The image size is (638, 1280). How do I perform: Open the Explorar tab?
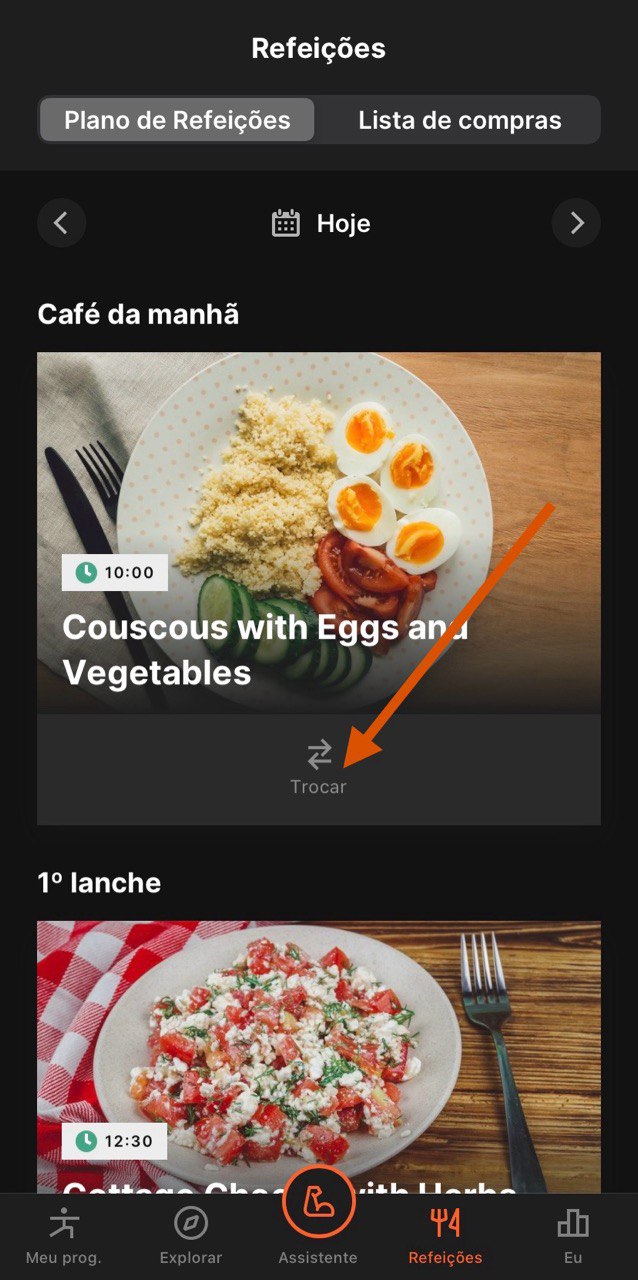(191, 1237)
